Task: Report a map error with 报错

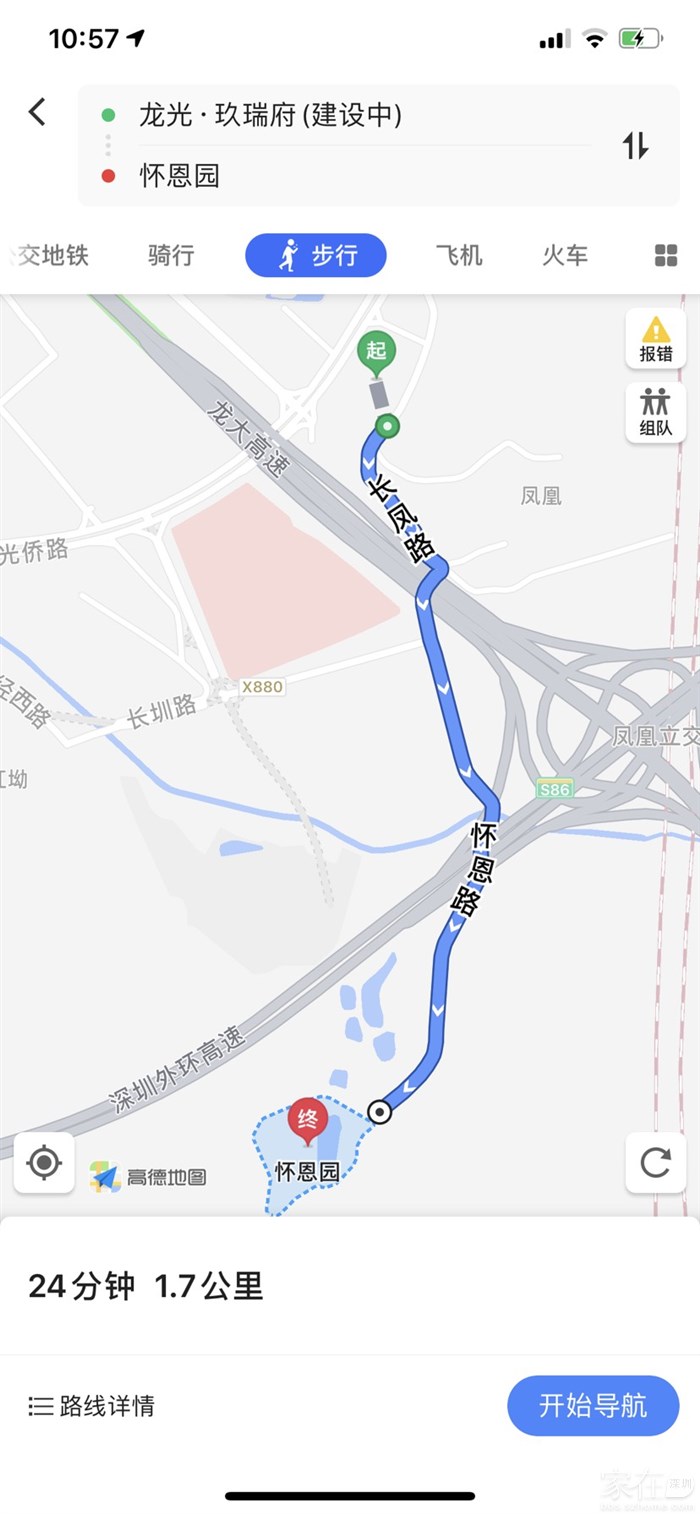Action: click(656, 339)
